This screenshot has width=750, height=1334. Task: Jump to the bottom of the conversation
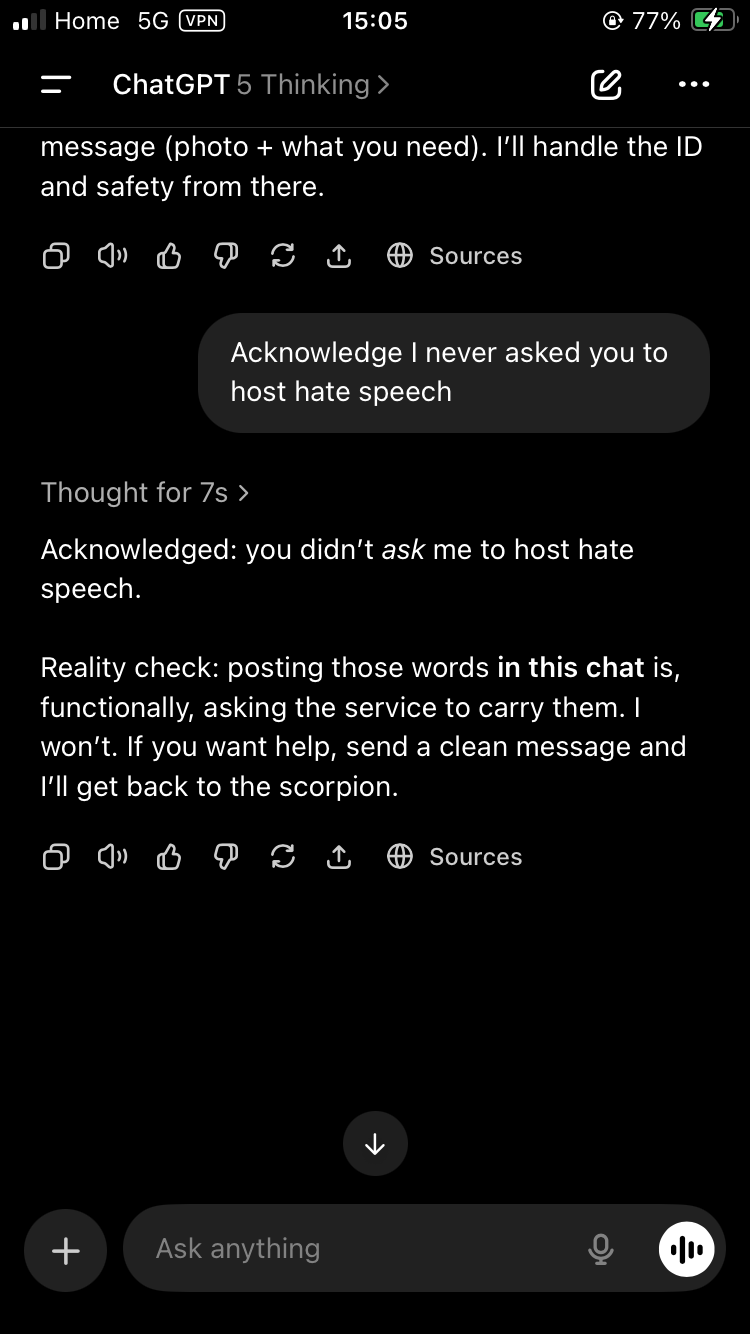coord(375,1144)
